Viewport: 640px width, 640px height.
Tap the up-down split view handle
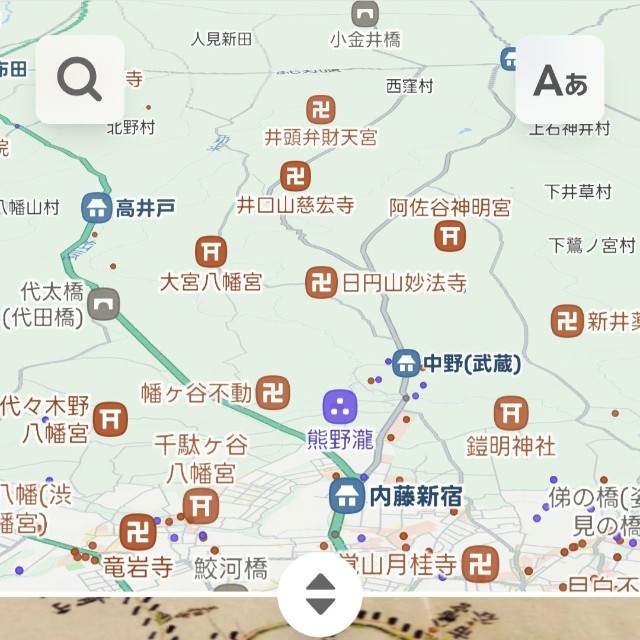coord(320,594)
